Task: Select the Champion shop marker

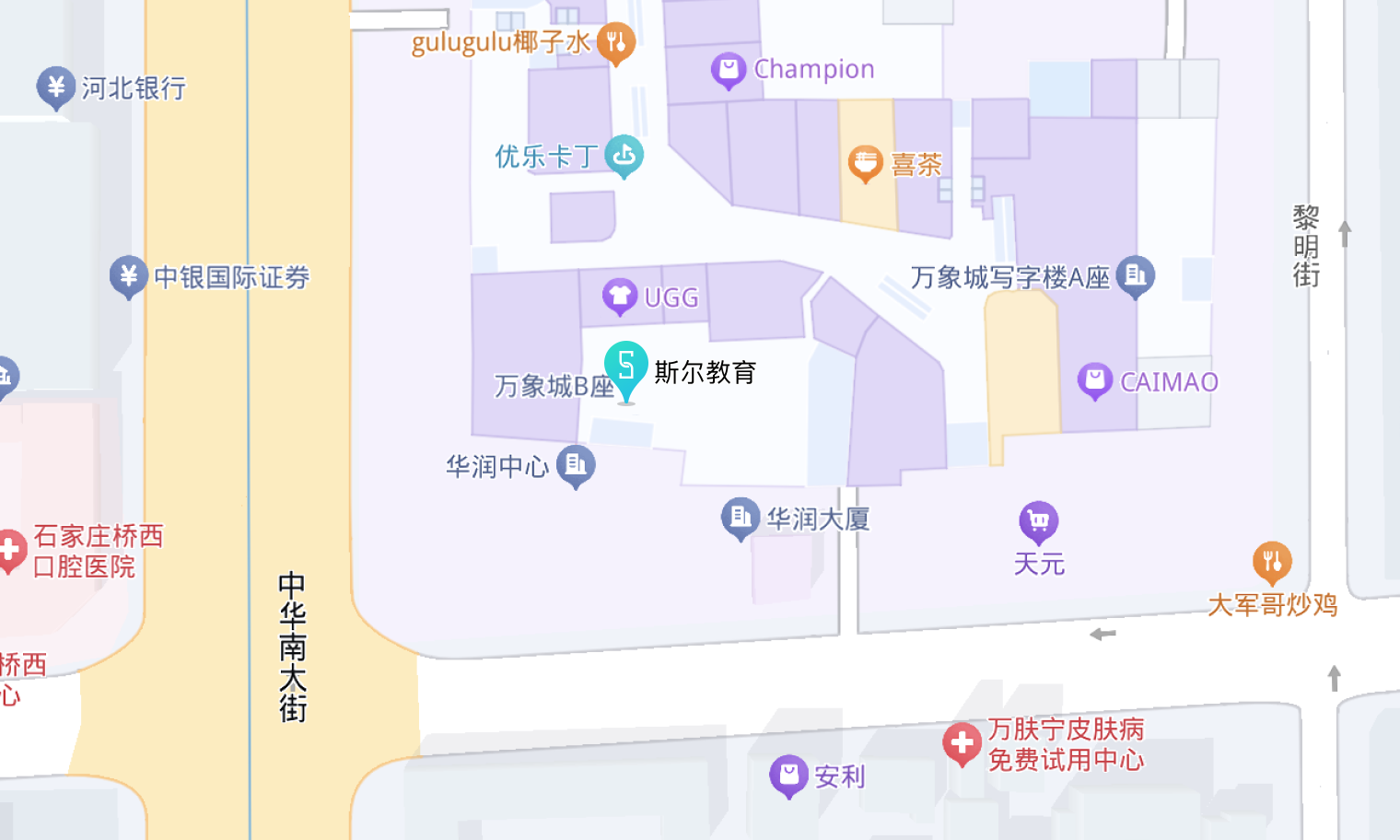Action: point(729,69)
